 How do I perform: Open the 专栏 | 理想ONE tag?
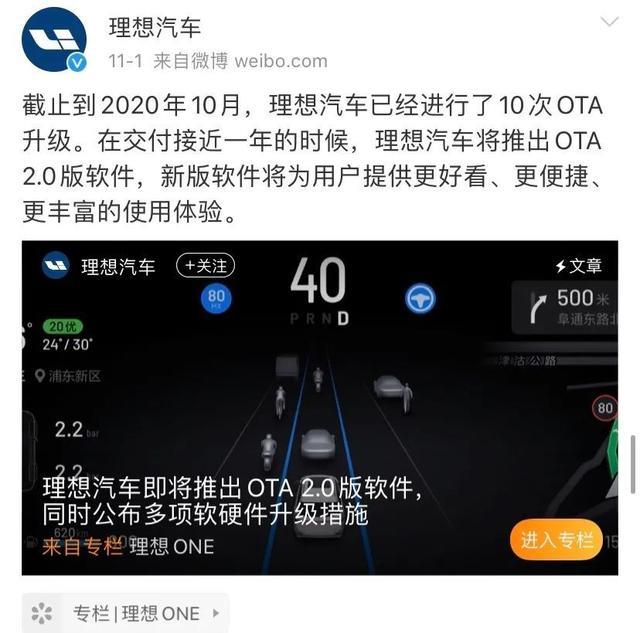click(x=125, y=613)
